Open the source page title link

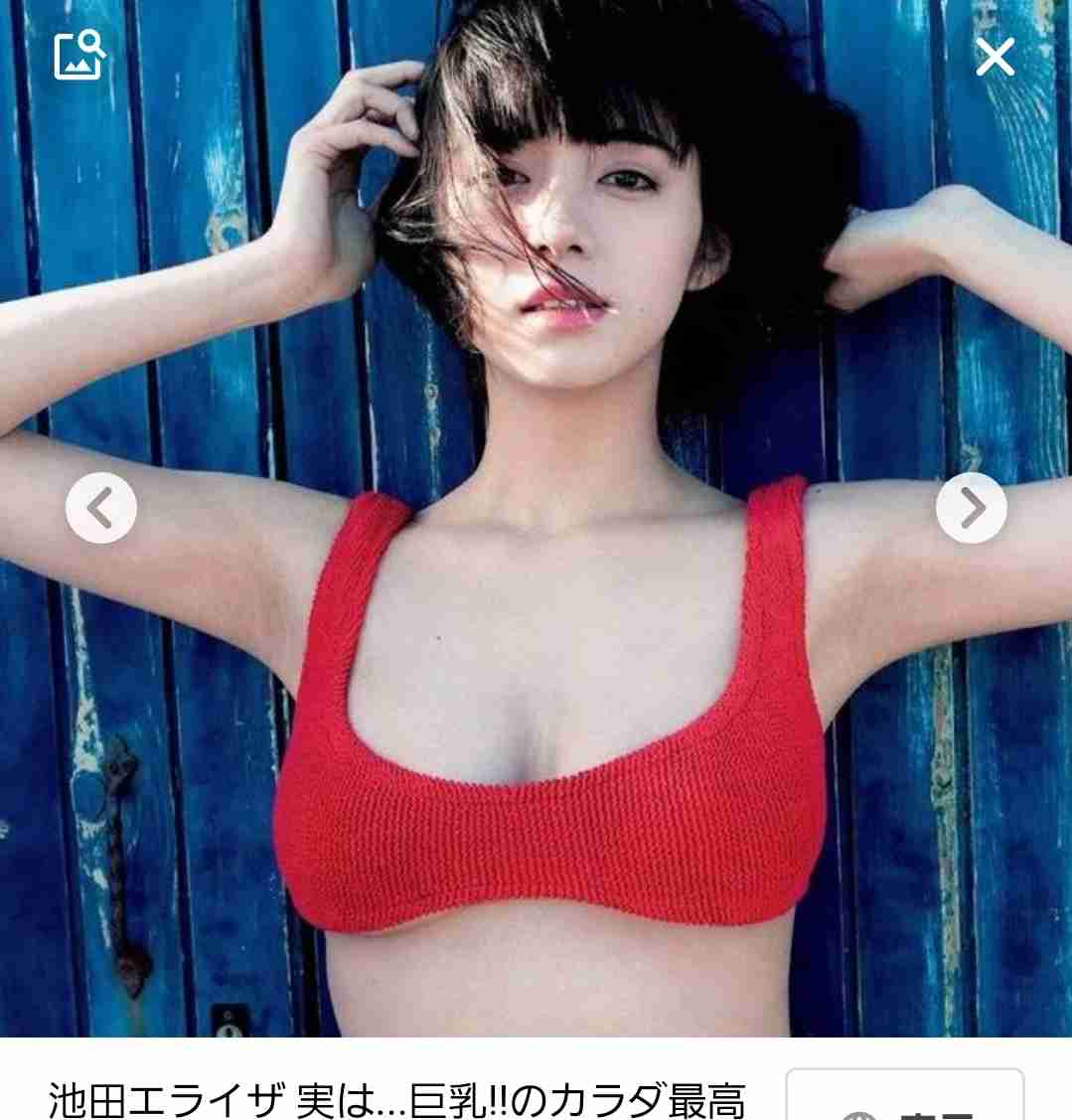click(x=397, y=1099)
